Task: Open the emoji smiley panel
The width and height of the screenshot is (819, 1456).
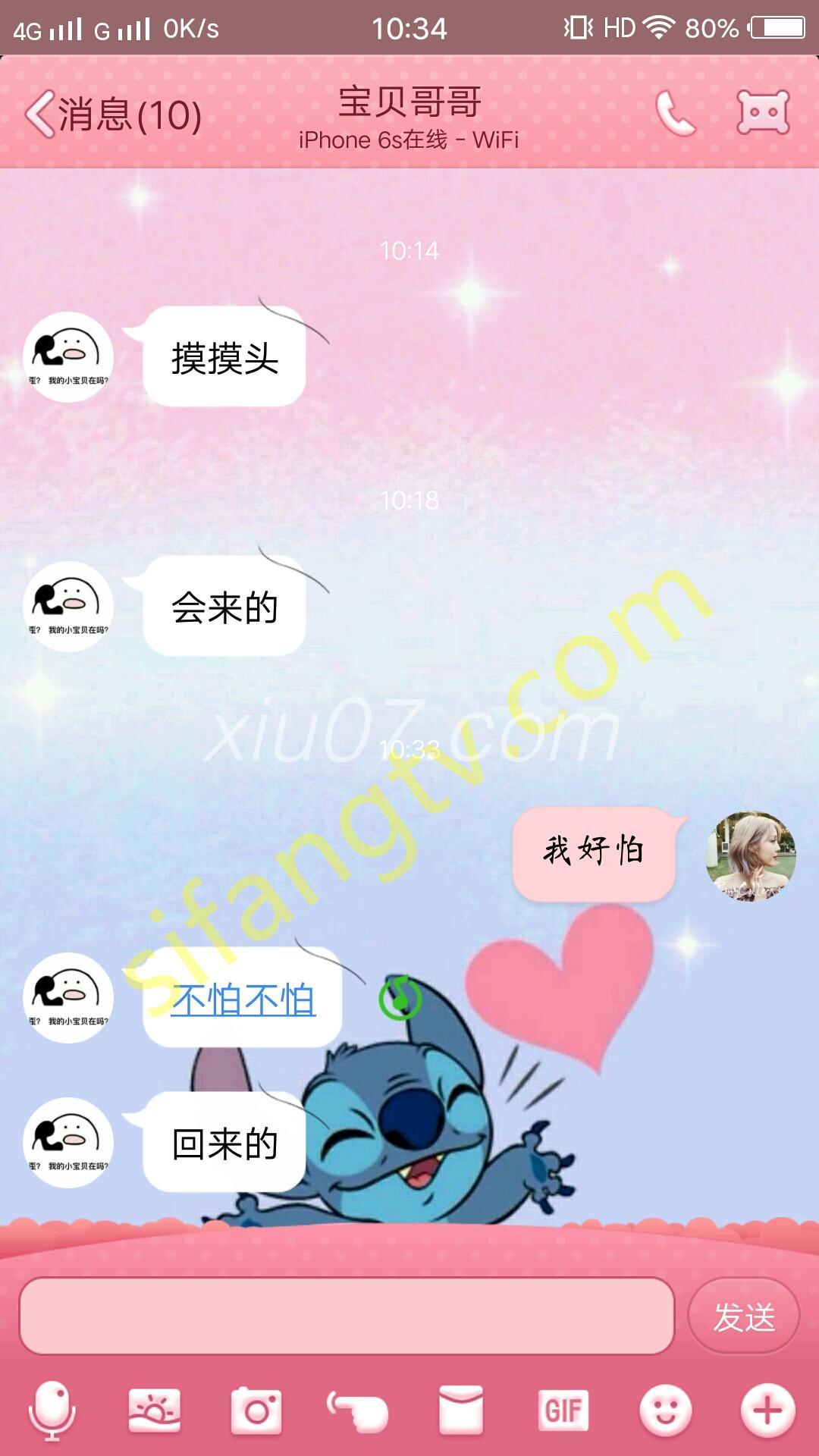Action: point(665,1410)
